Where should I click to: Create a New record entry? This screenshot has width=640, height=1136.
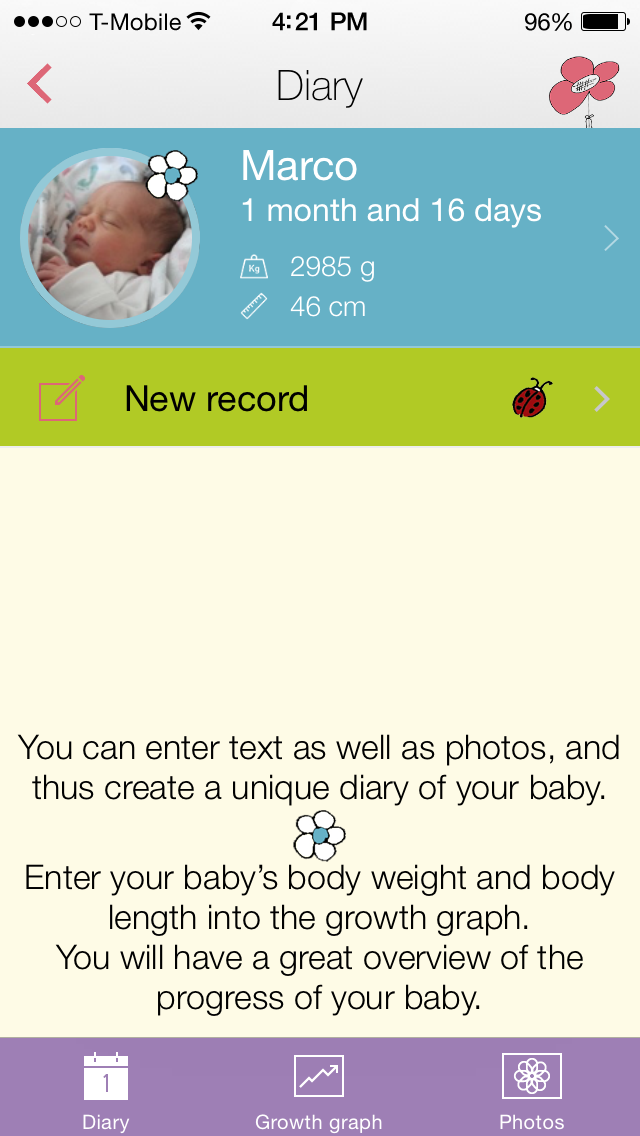320,398
